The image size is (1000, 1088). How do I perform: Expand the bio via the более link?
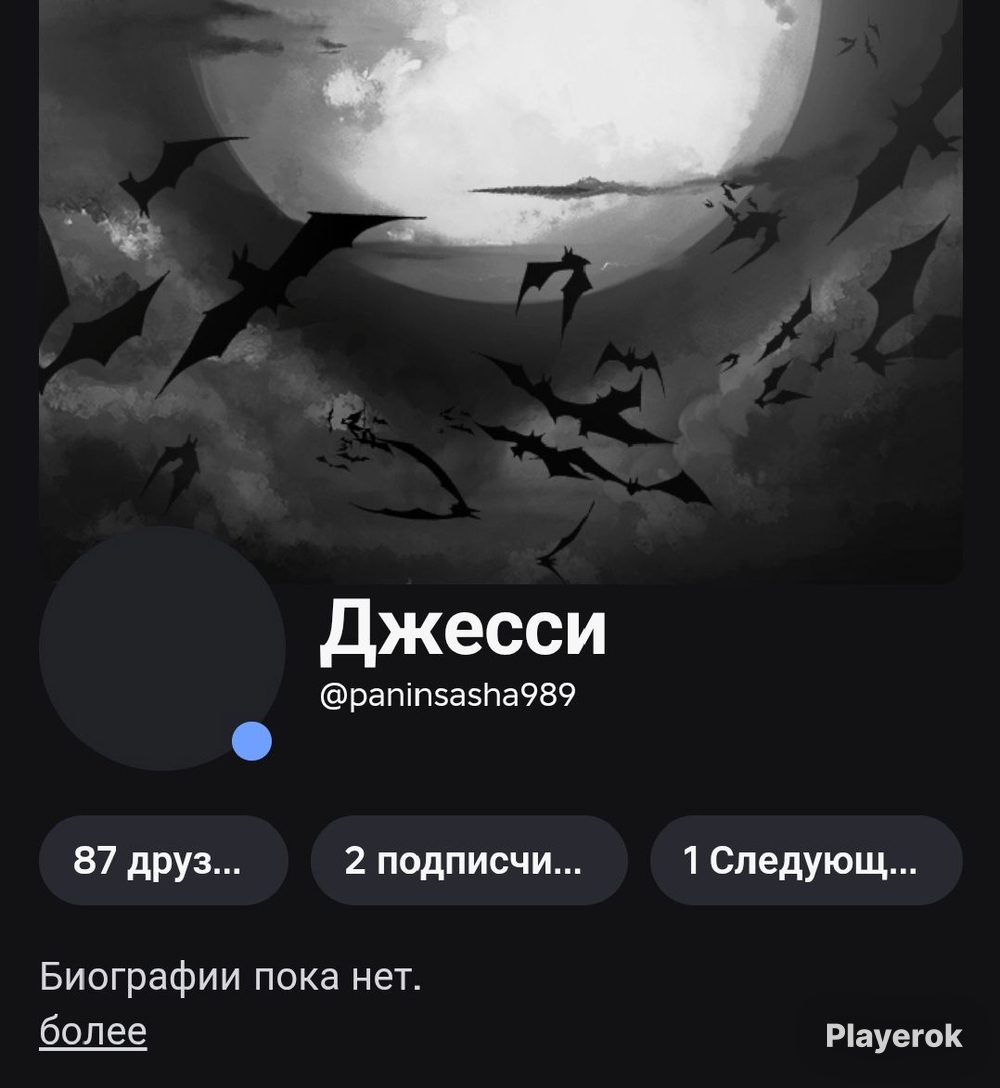click(93, 1031)
